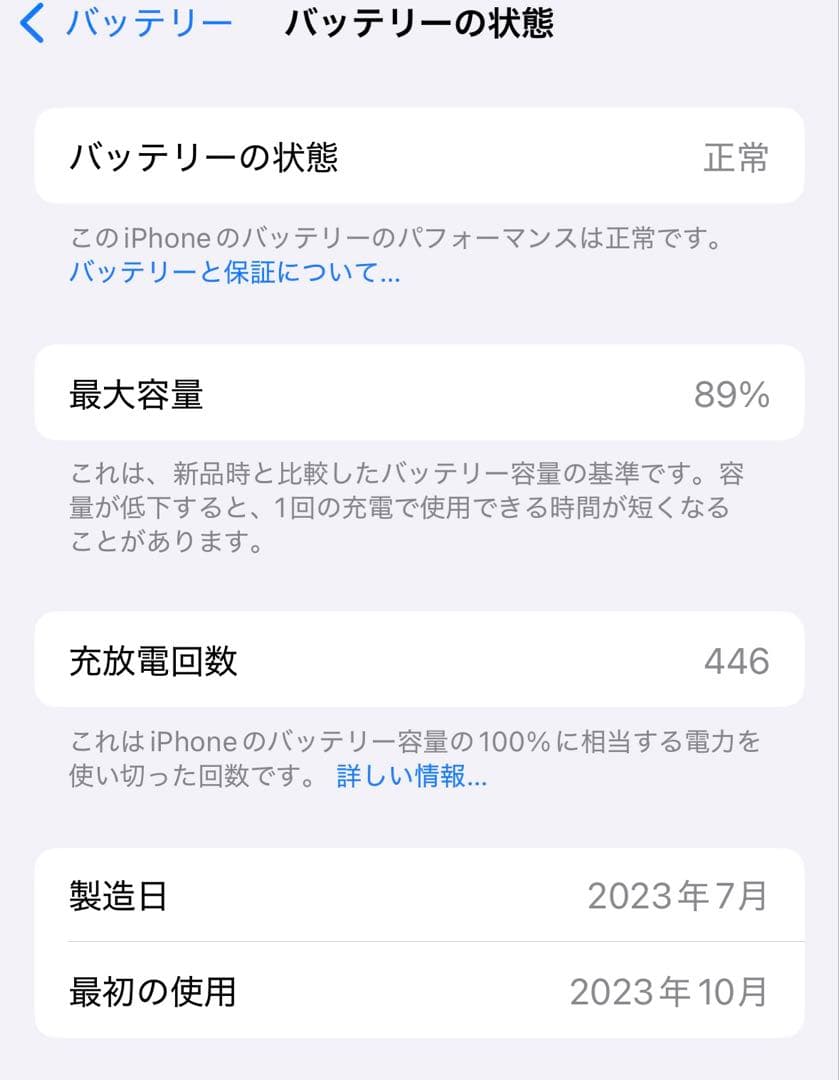Open the バッテリーと保証について link
839x1080 pixels.
coord(232,273)
